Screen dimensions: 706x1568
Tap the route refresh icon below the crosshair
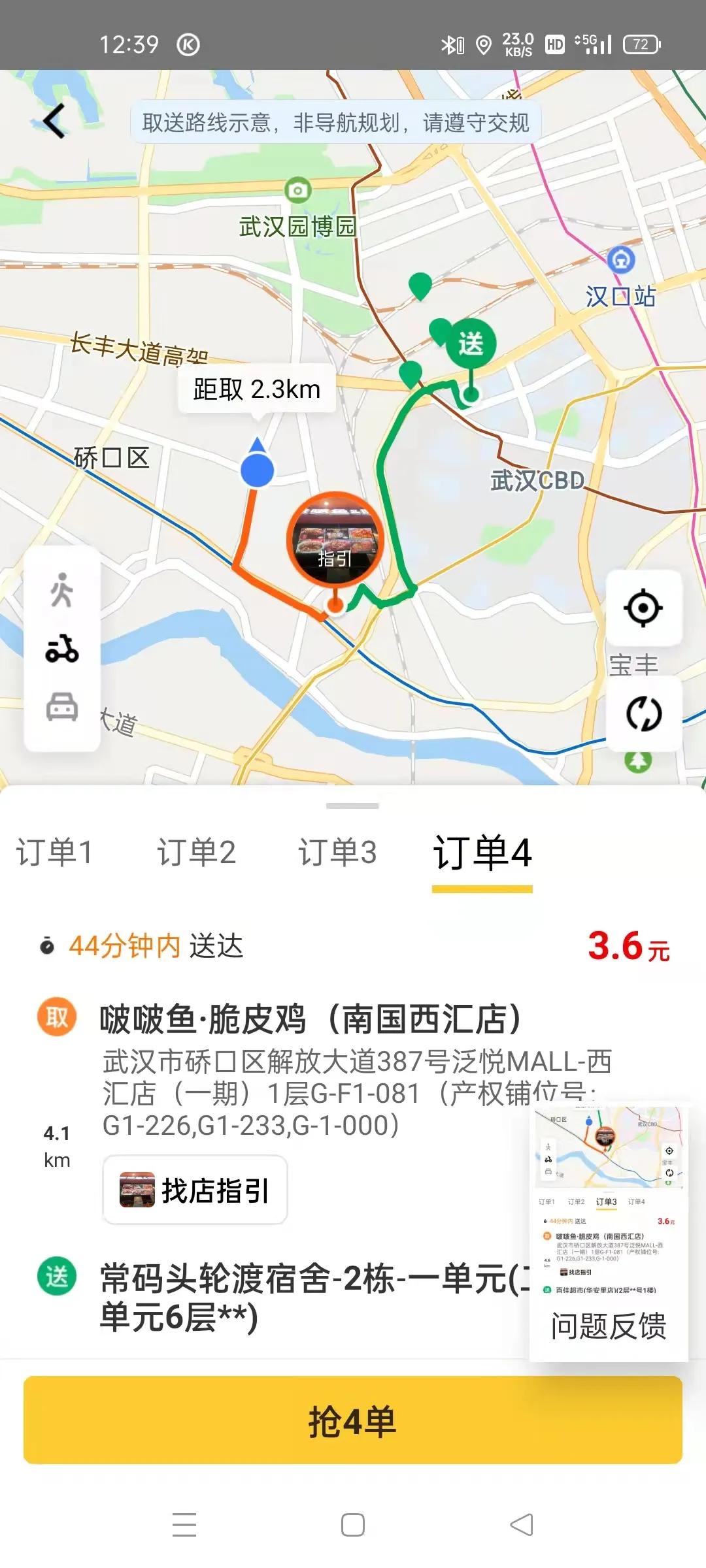pos(644,717)
